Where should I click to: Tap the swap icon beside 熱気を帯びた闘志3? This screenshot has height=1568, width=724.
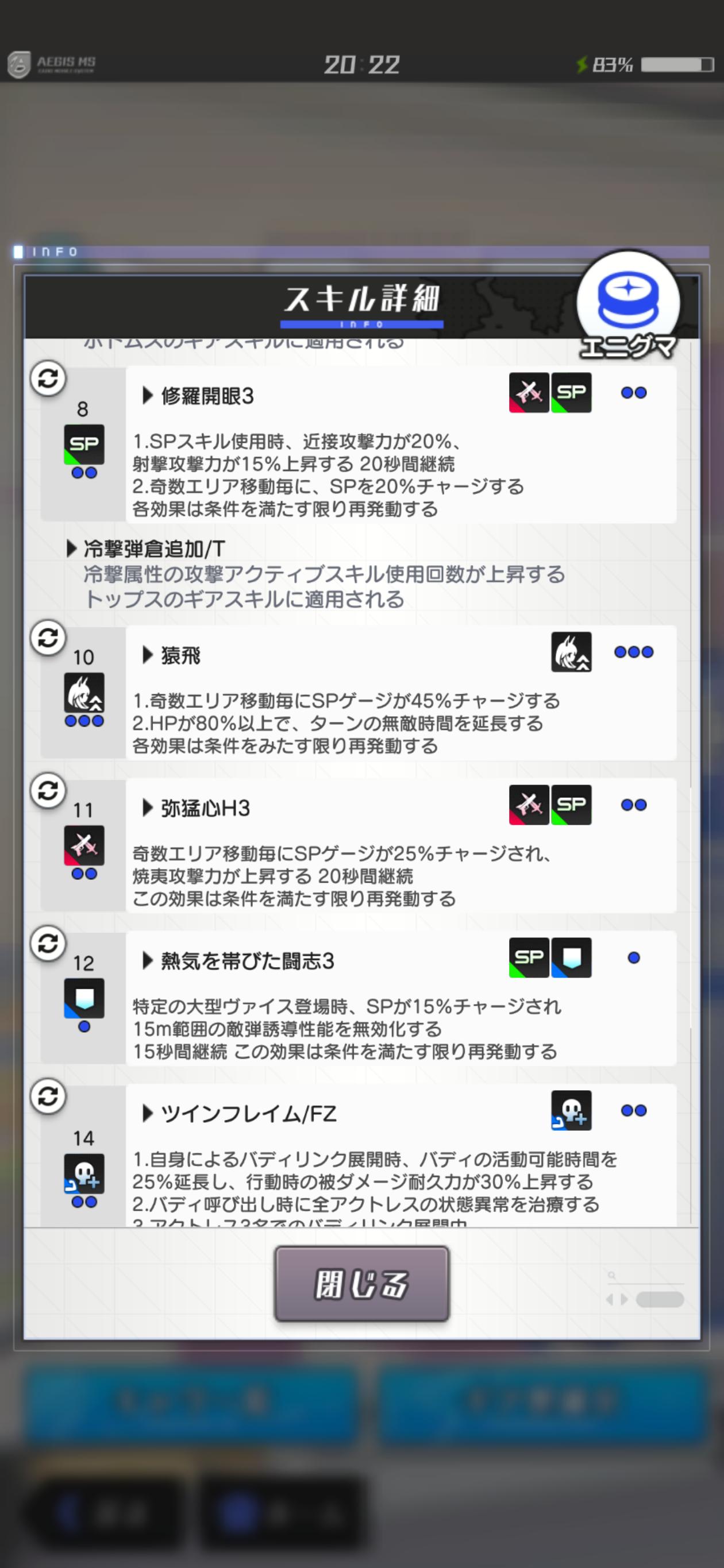click(x=48, y=943)
